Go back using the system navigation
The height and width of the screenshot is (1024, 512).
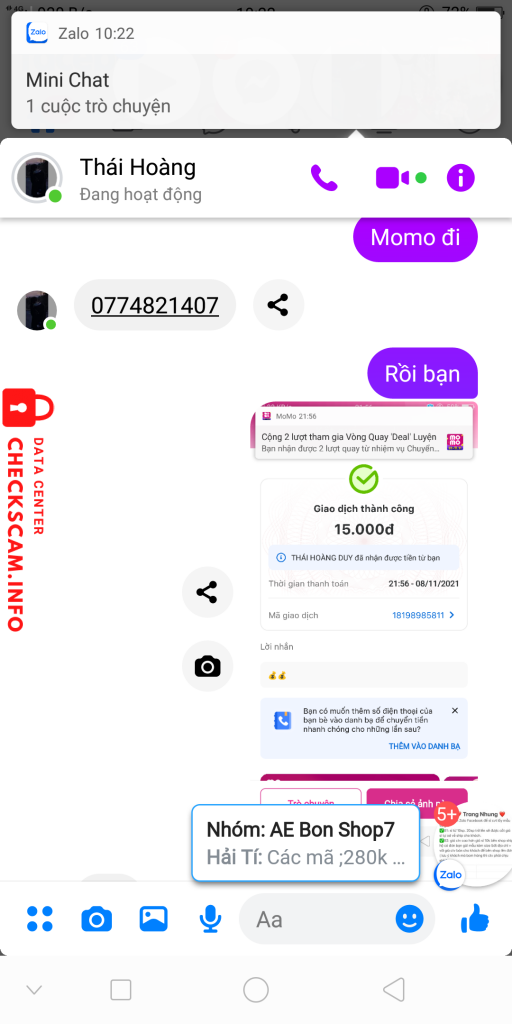pos(393,990)
